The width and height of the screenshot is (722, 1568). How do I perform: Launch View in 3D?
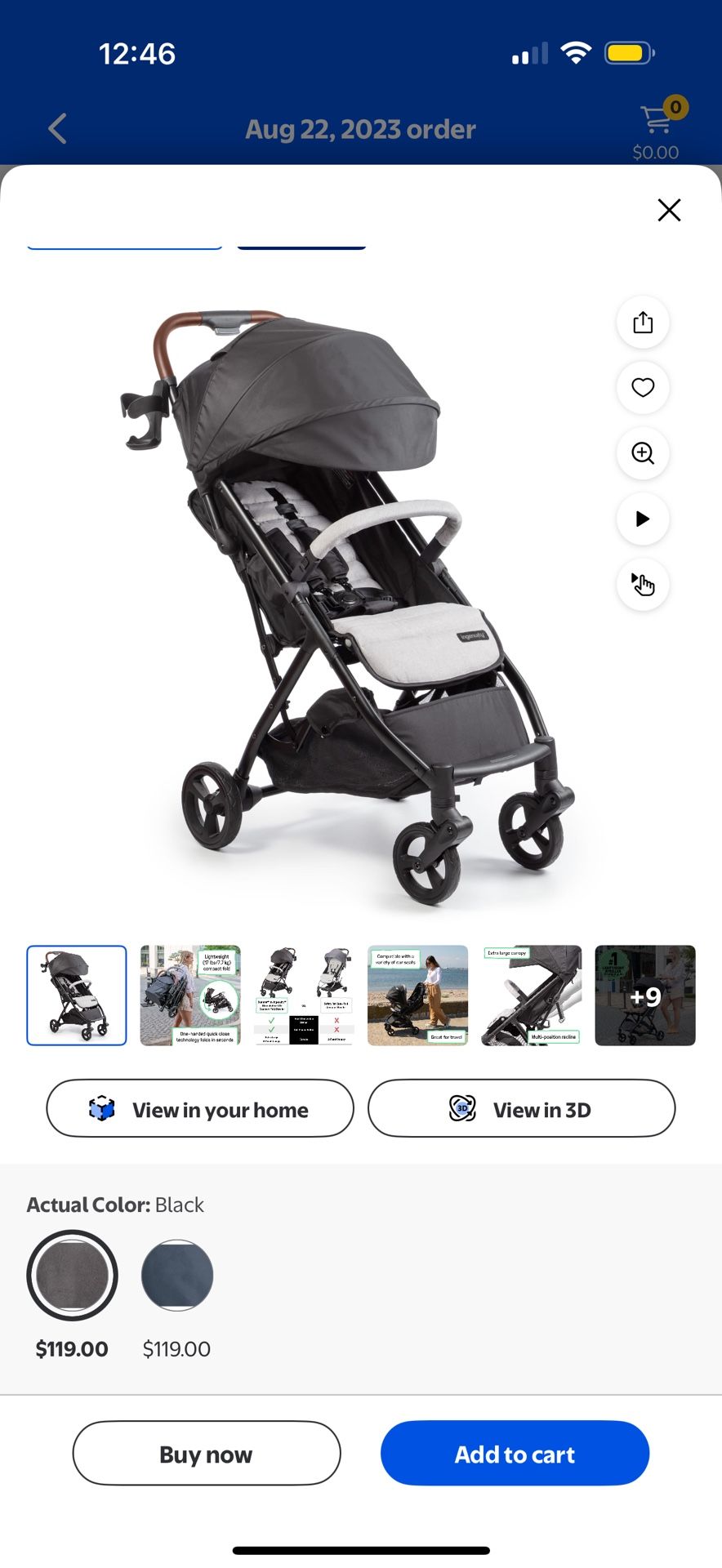pyautogui.click(x=521, y=1109)
